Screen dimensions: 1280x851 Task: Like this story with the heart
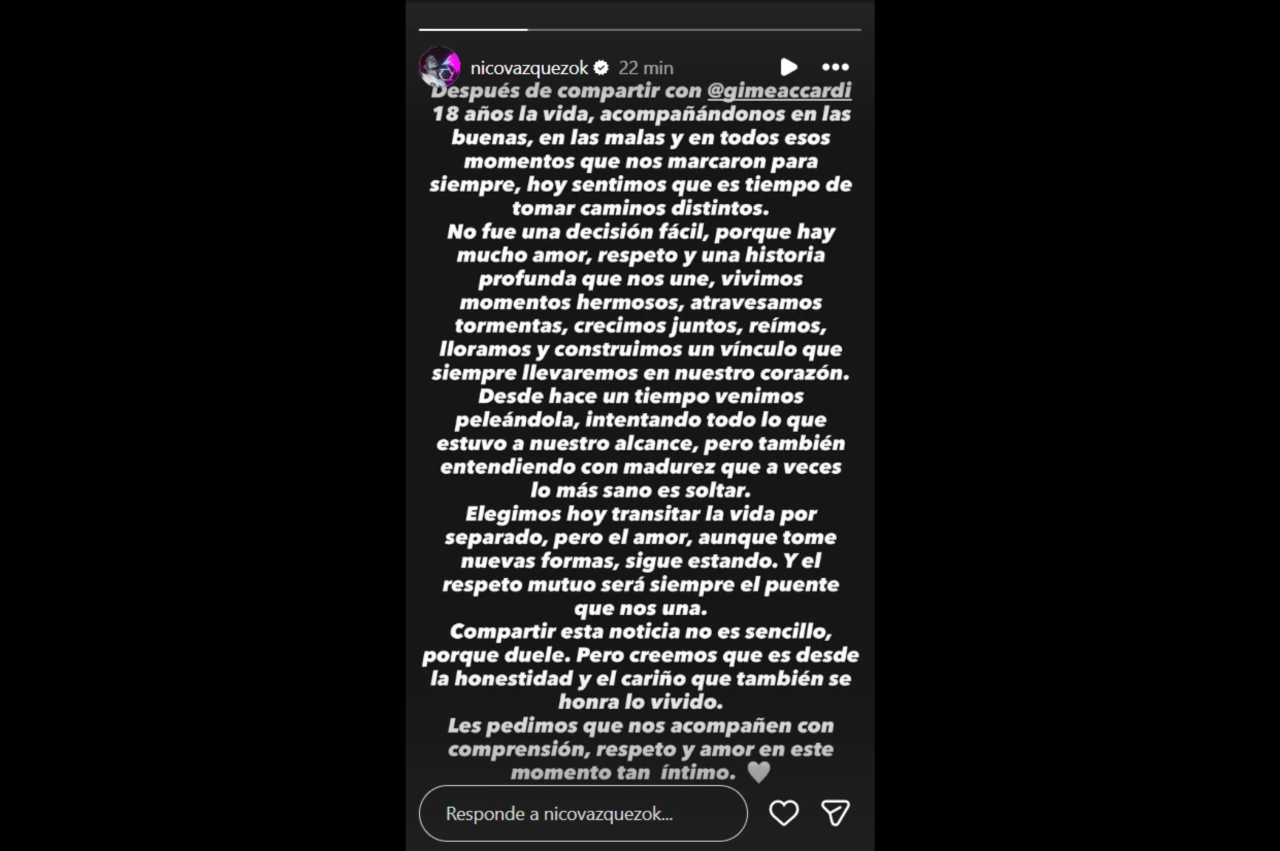(x=784, y=813)
